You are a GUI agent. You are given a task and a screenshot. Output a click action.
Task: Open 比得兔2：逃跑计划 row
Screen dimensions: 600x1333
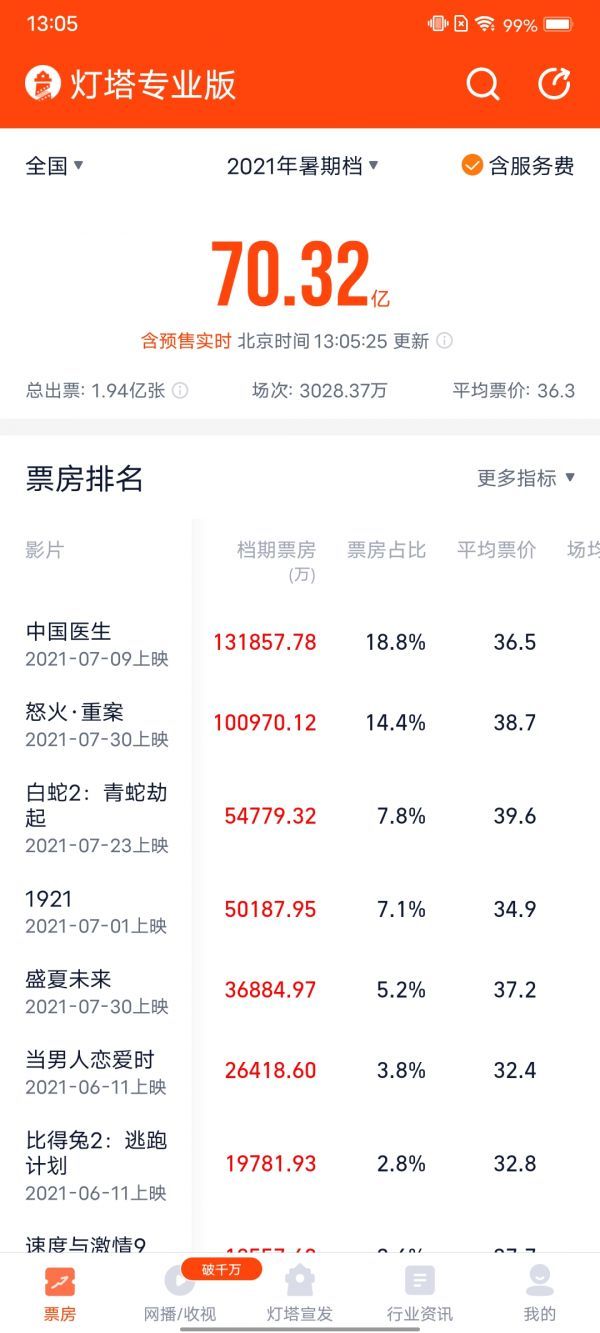click(300, 1165)
